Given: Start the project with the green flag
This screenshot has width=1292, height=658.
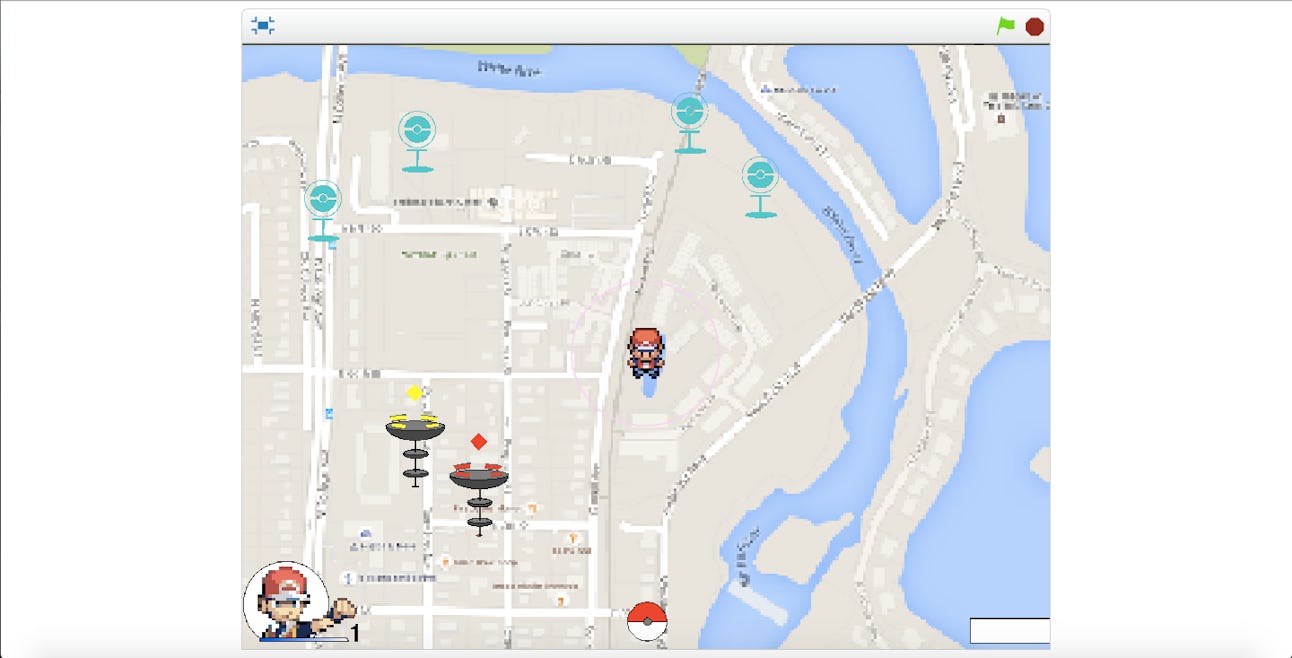Looking at the screenshot, I should [1005, 26].
